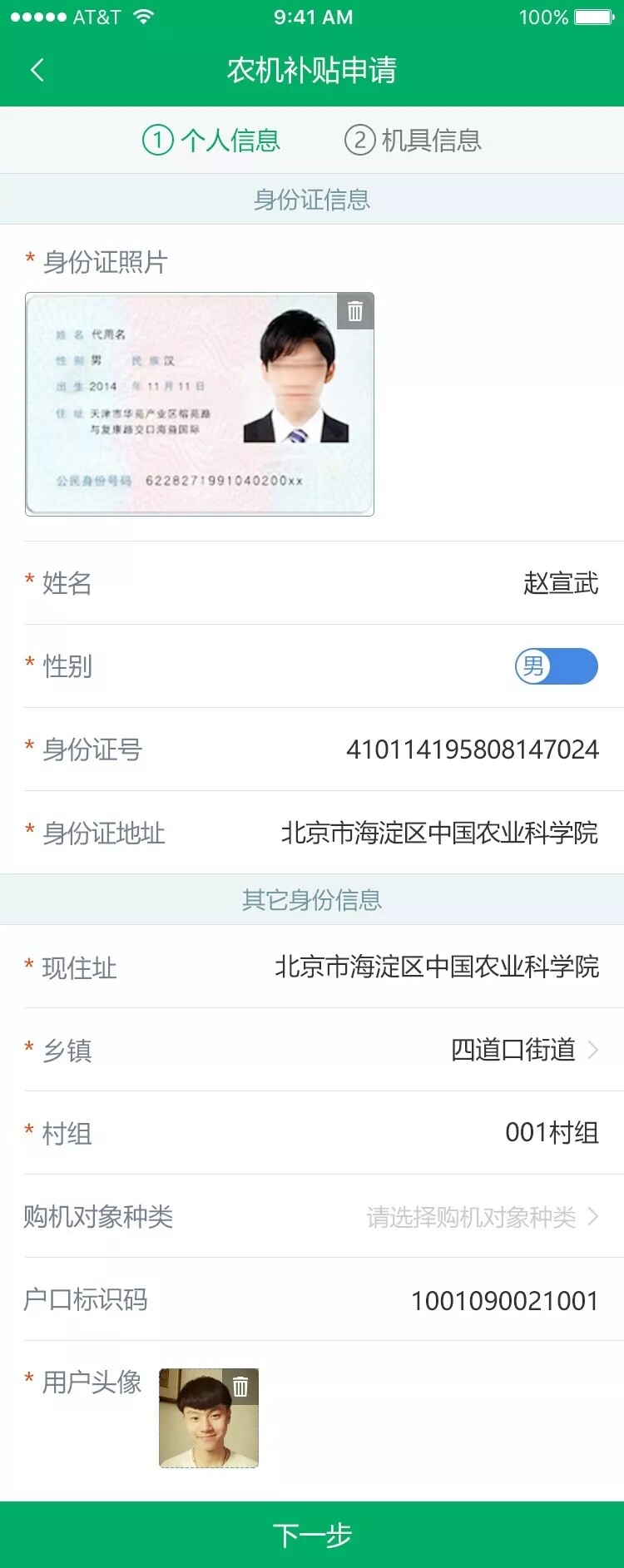This screenshot has width=624, height=1568.
Task: Edit the 姓名 field
Action: click(x=560, y=583)
